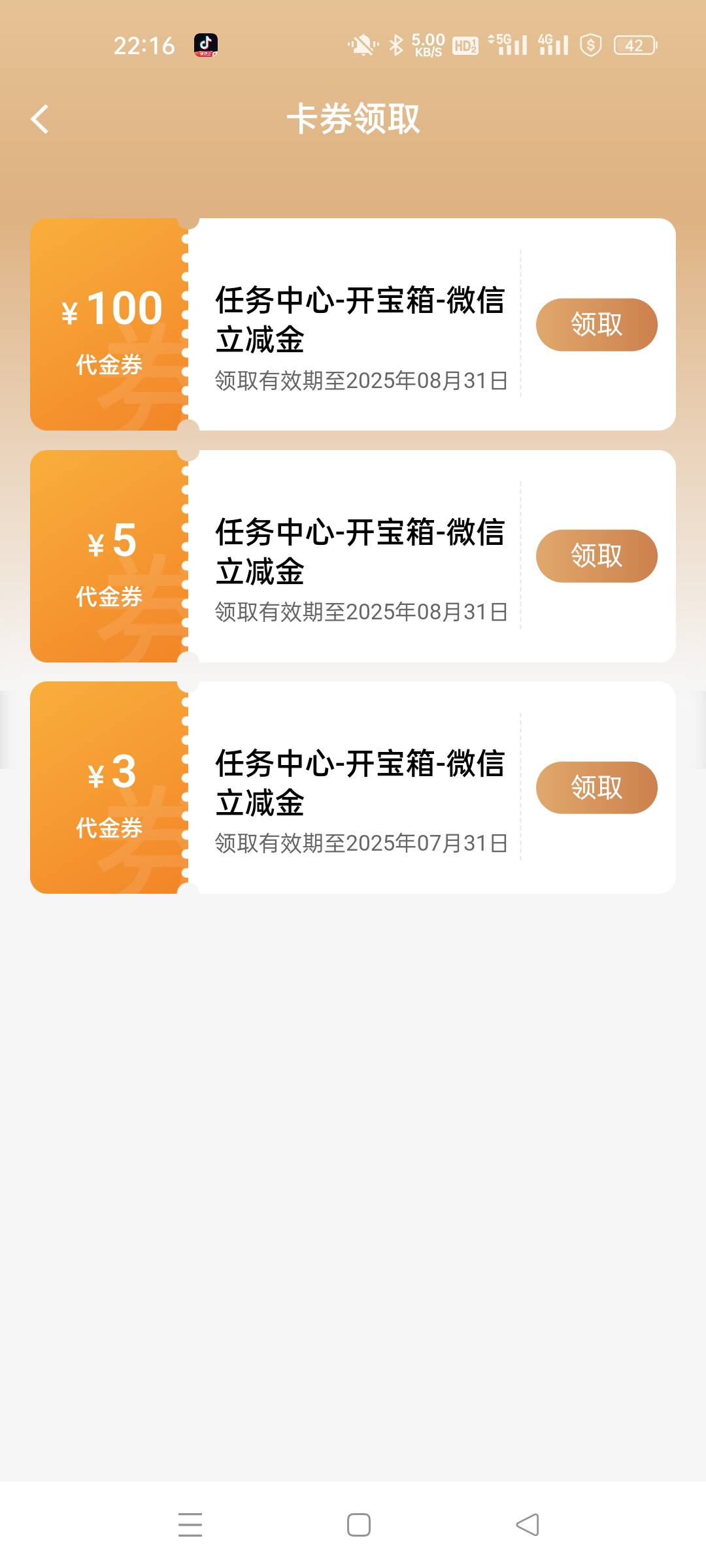Go to the home screen
The height and width of the screenshot is (1568, 706).
pos(359,1525)
